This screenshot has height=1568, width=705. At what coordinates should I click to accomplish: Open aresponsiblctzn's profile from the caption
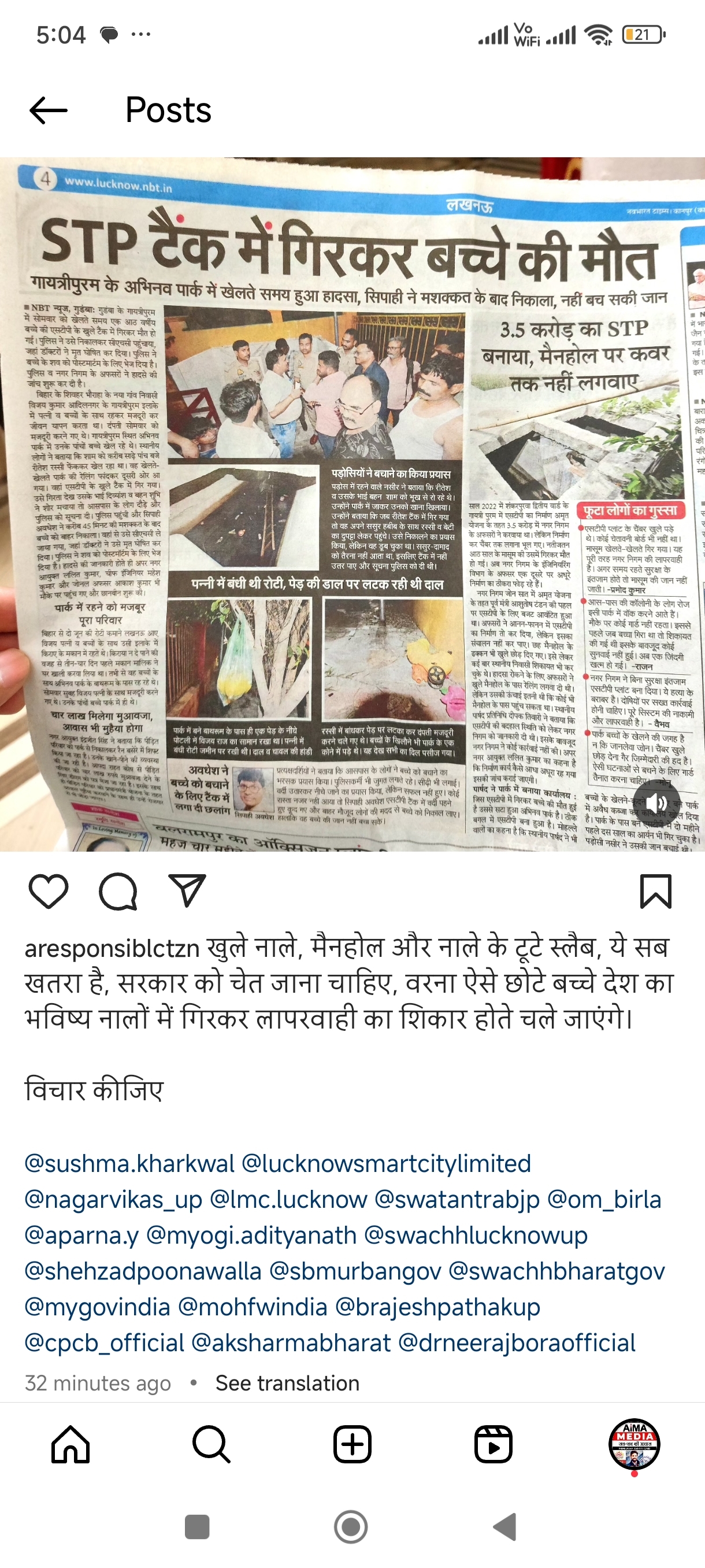pos(112,948)
